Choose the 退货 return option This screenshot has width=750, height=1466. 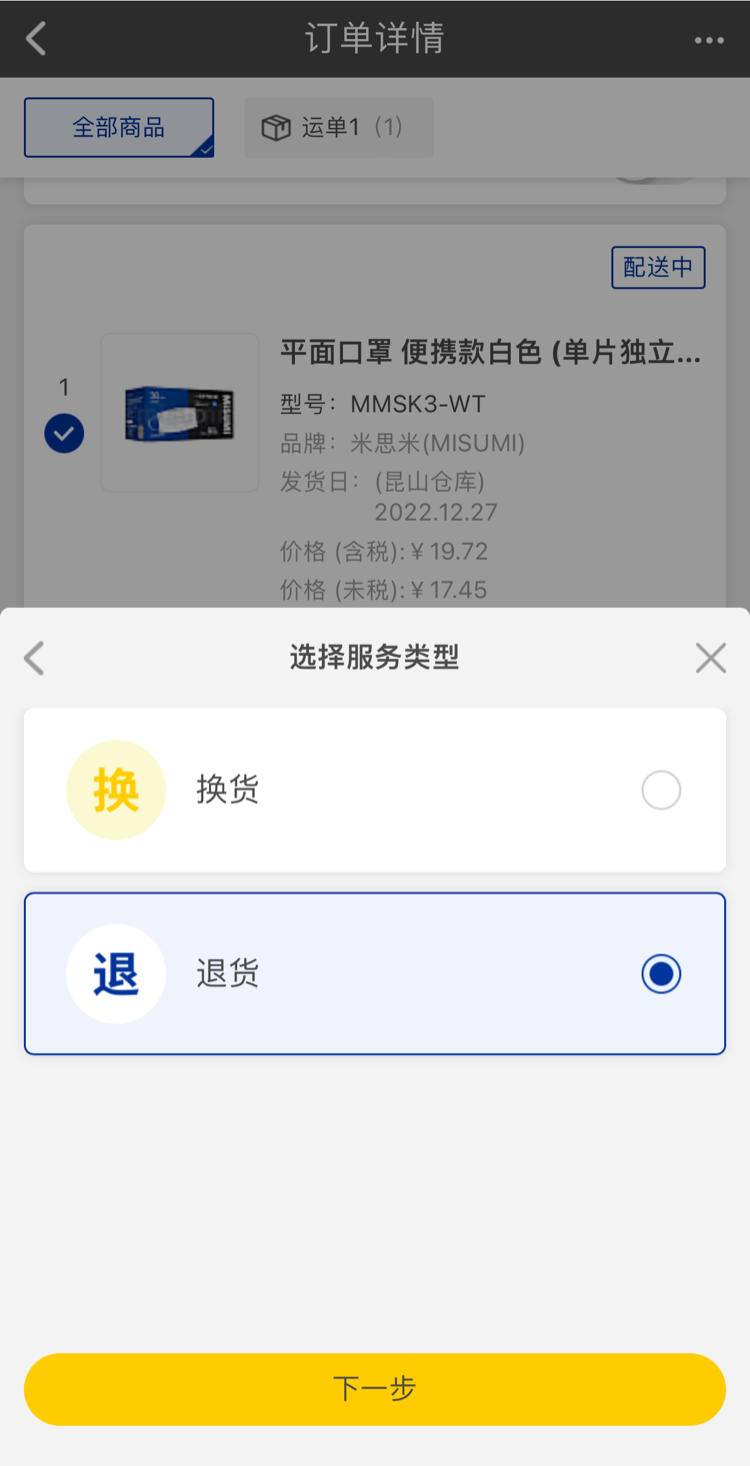point(660,974)
